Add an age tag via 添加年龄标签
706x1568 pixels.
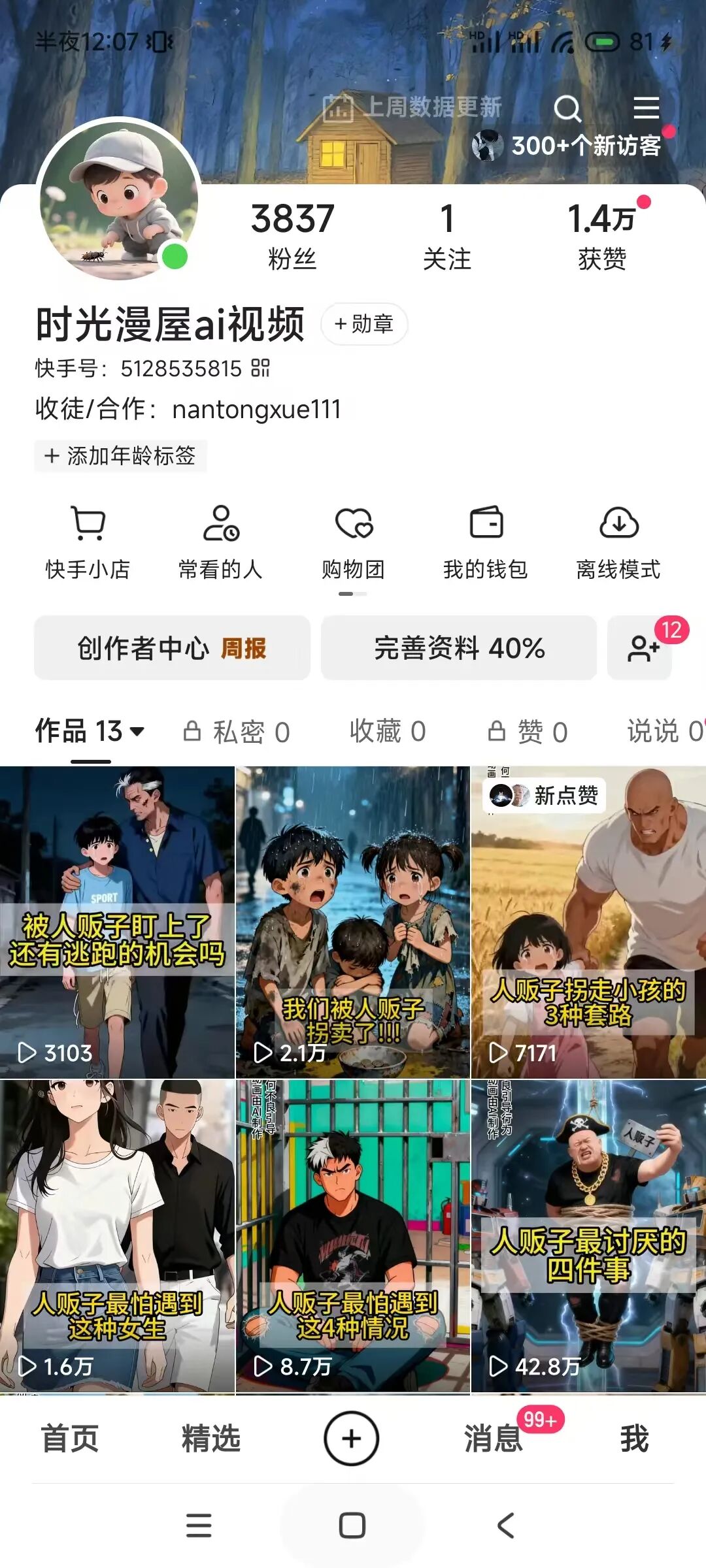tap(120, 455)
